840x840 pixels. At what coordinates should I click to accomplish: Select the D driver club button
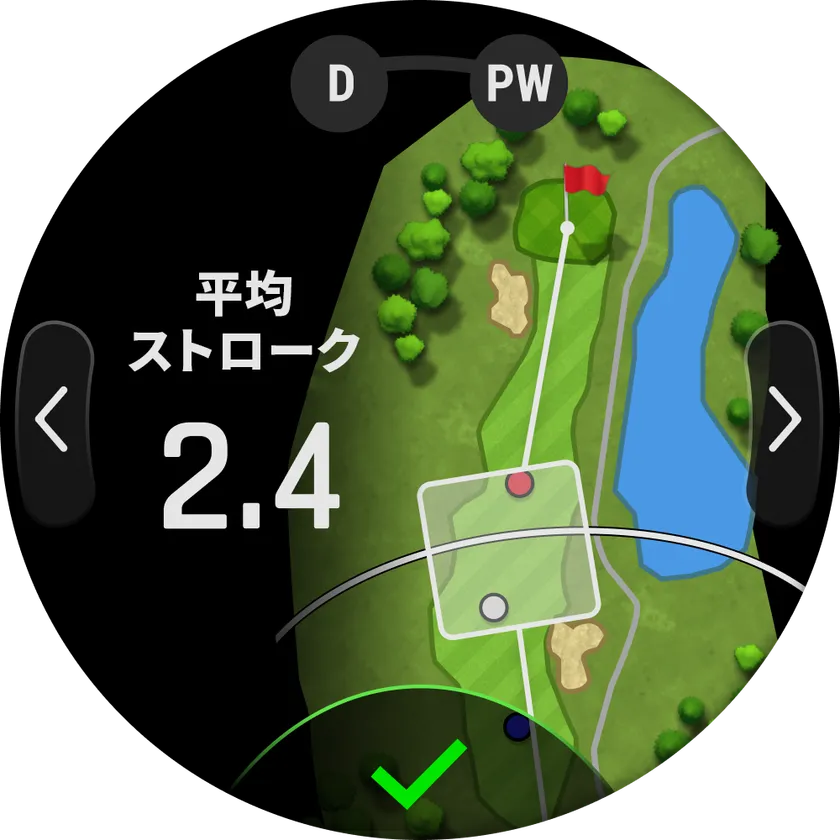click(341, 84)
